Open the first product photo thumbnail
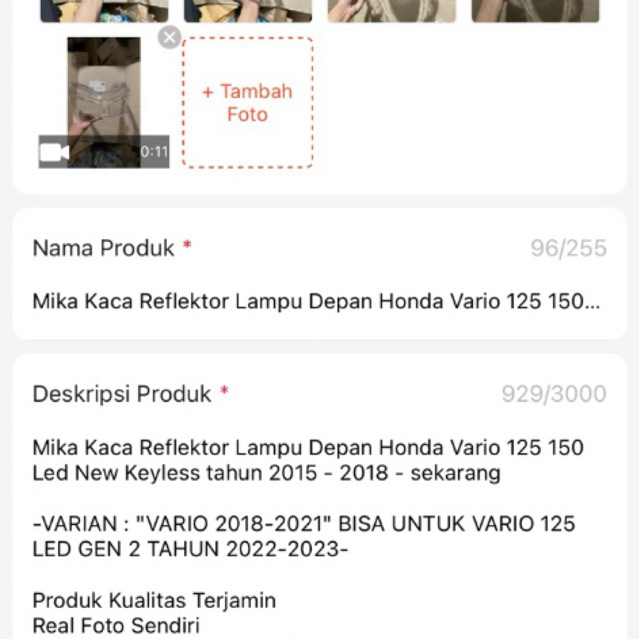This screenshot has width=639, height=639. (104, 10)
